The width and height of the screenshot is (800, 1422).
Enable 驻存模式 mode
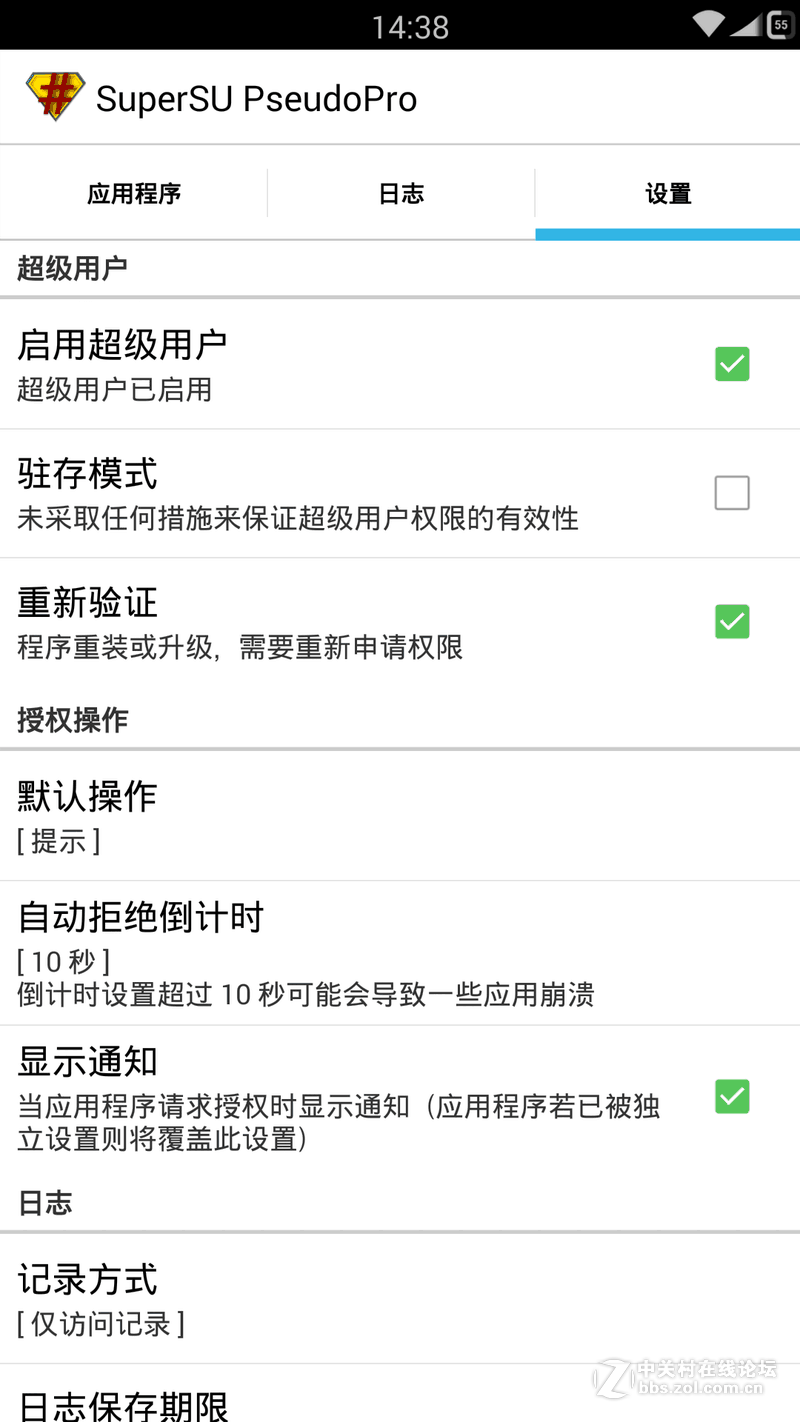732,492
